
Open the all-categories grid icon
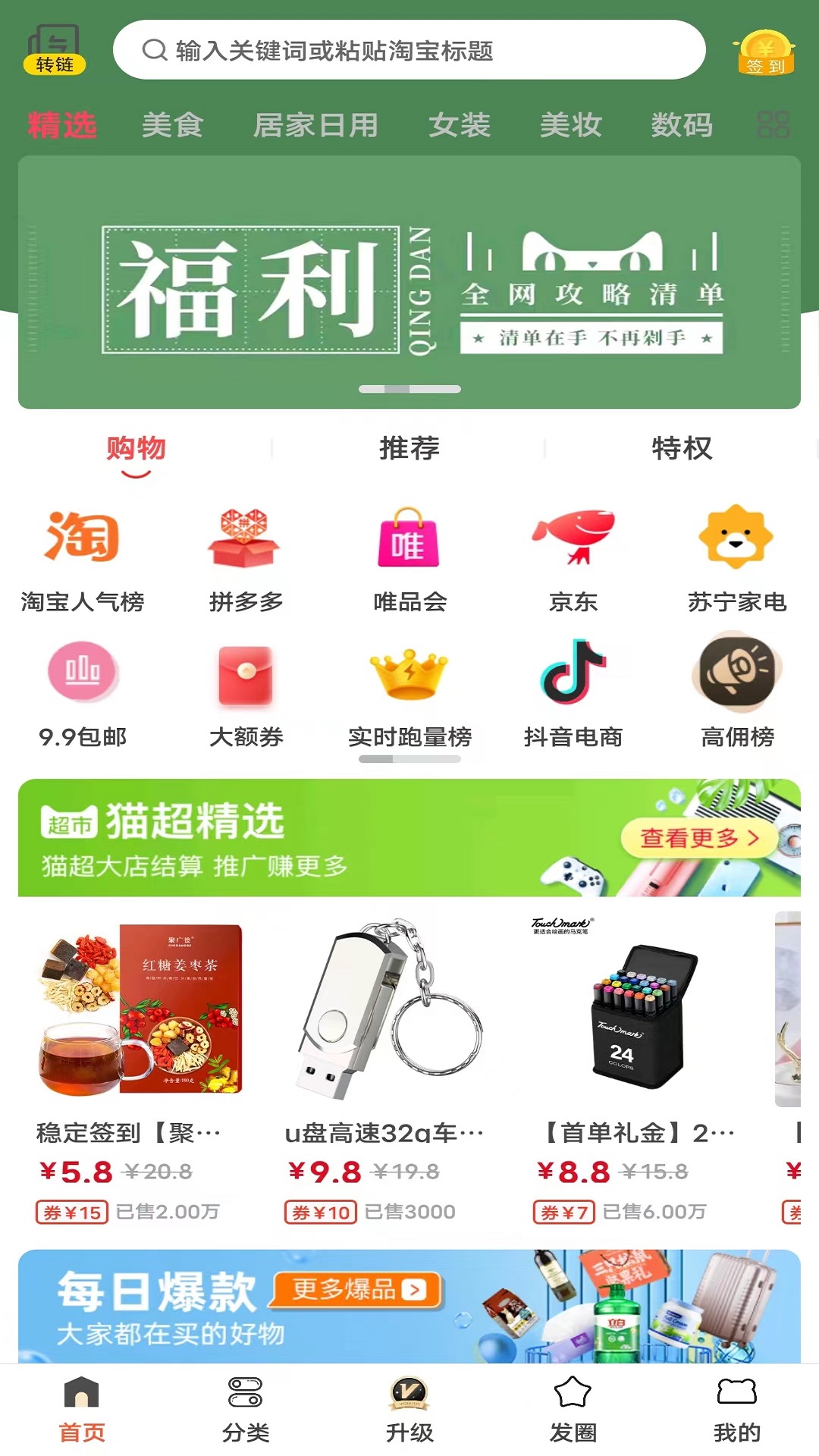tap(773, 125)
